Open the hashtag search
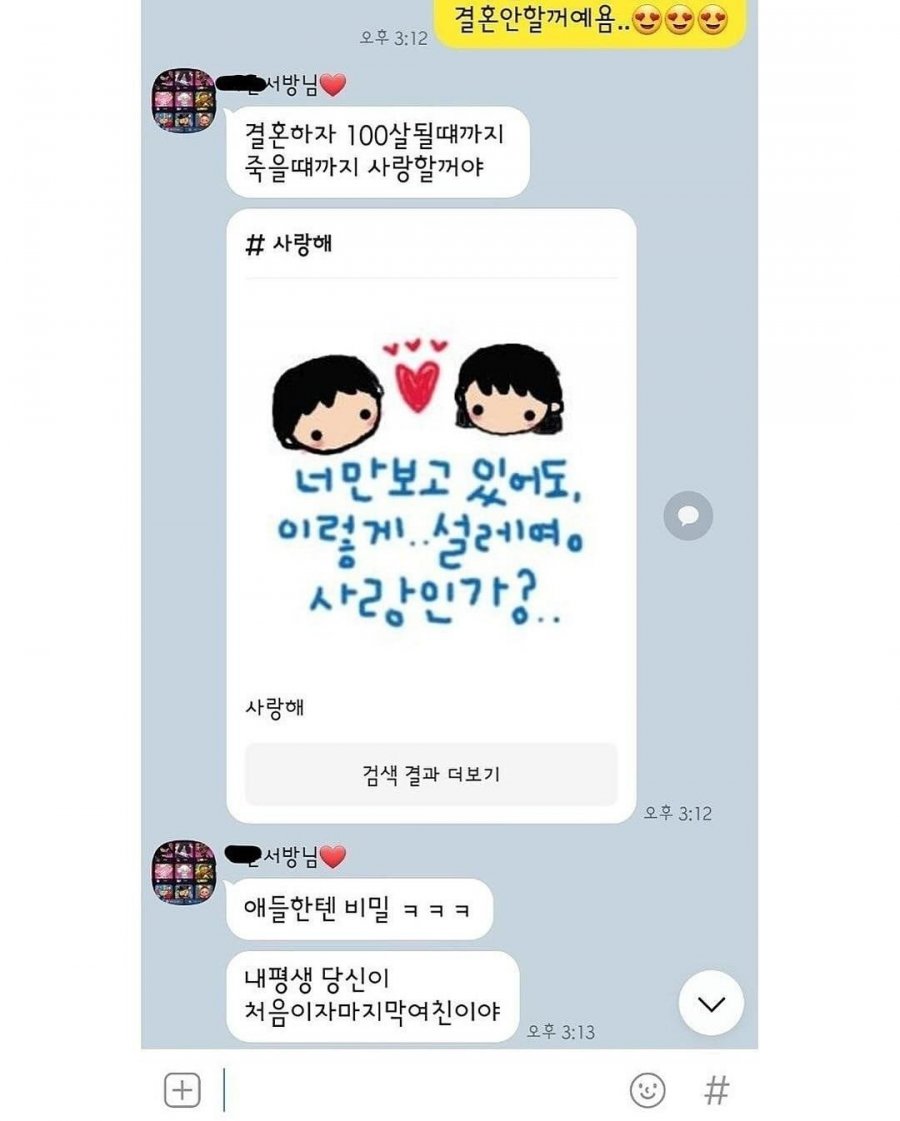Viewport: 900px width, 1121px height. [716, 1090]
